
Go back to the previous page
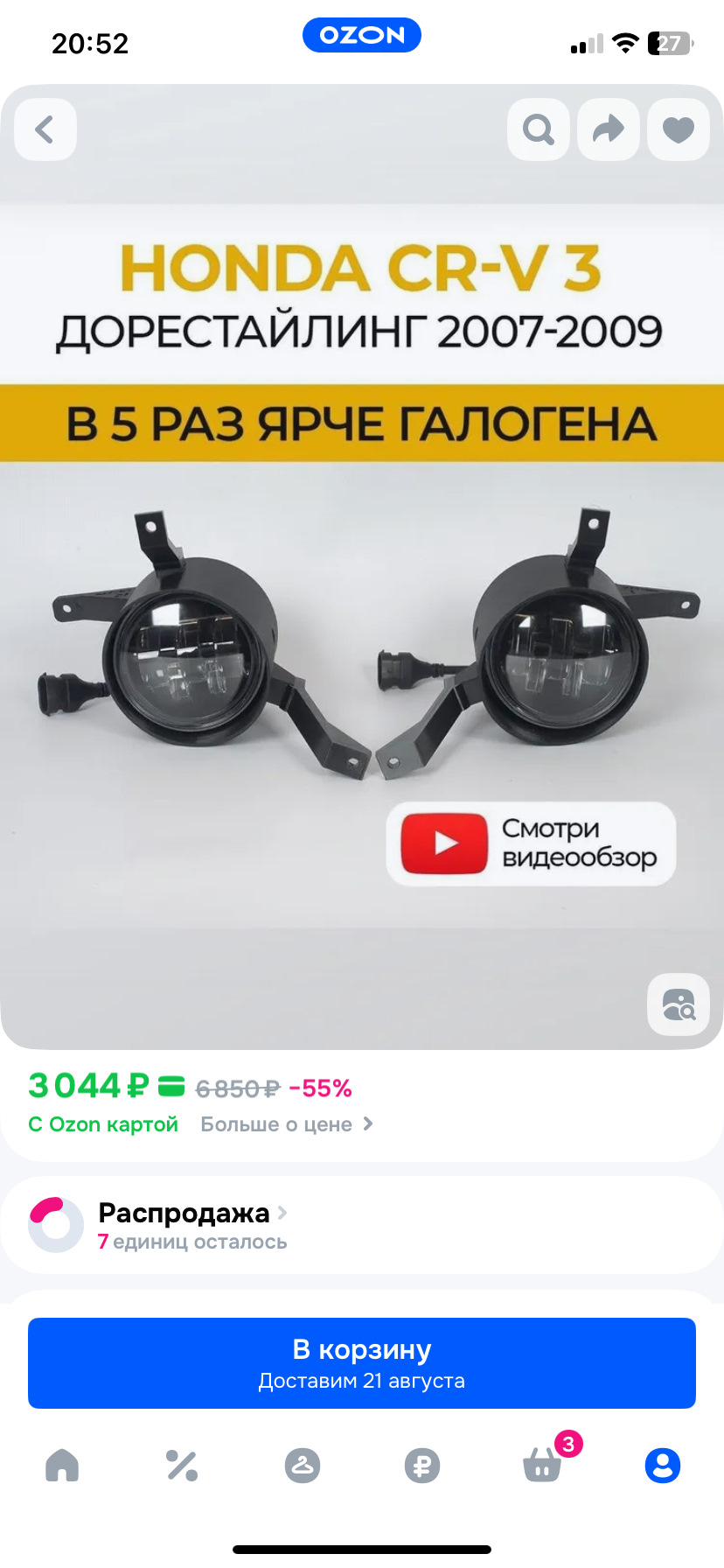45,129
